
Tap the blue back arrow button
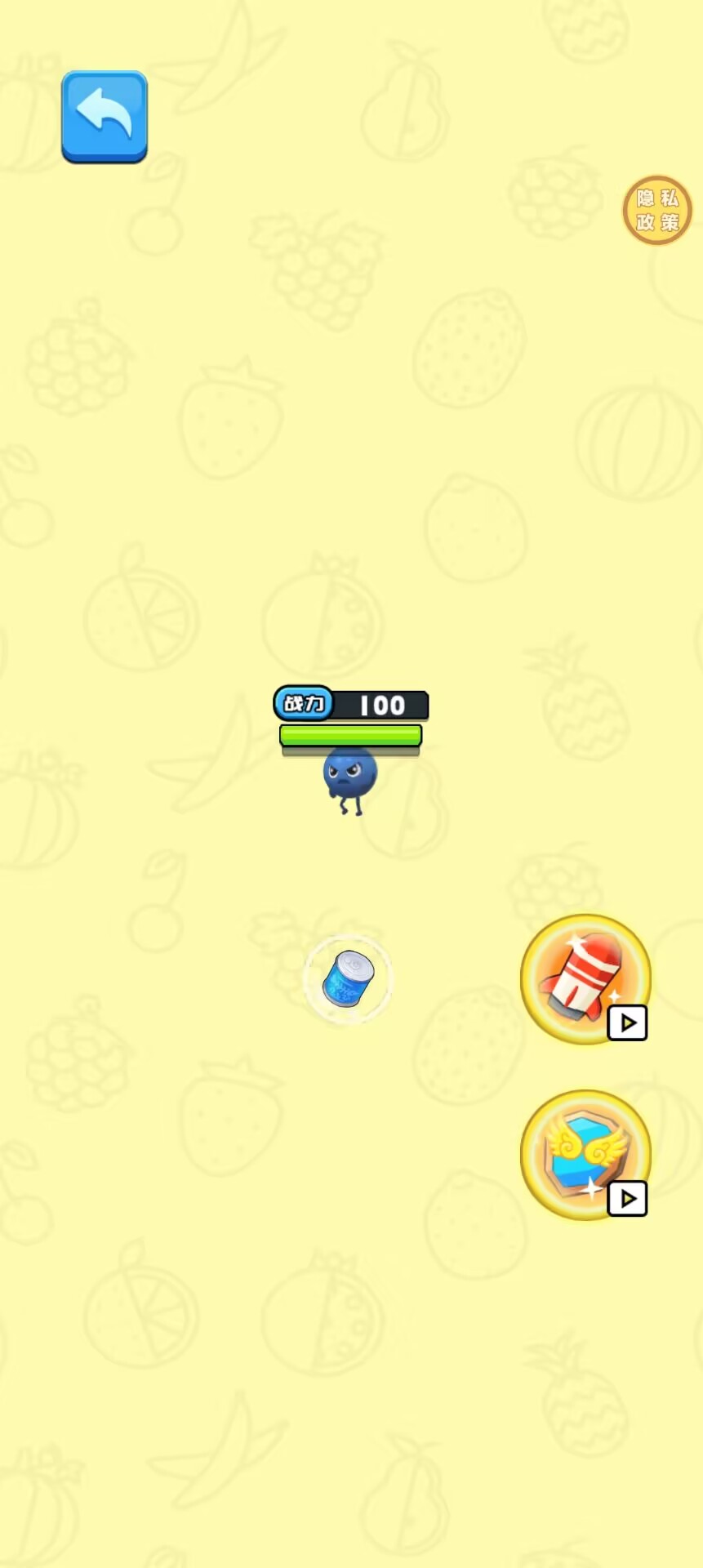tap(105, 117)
